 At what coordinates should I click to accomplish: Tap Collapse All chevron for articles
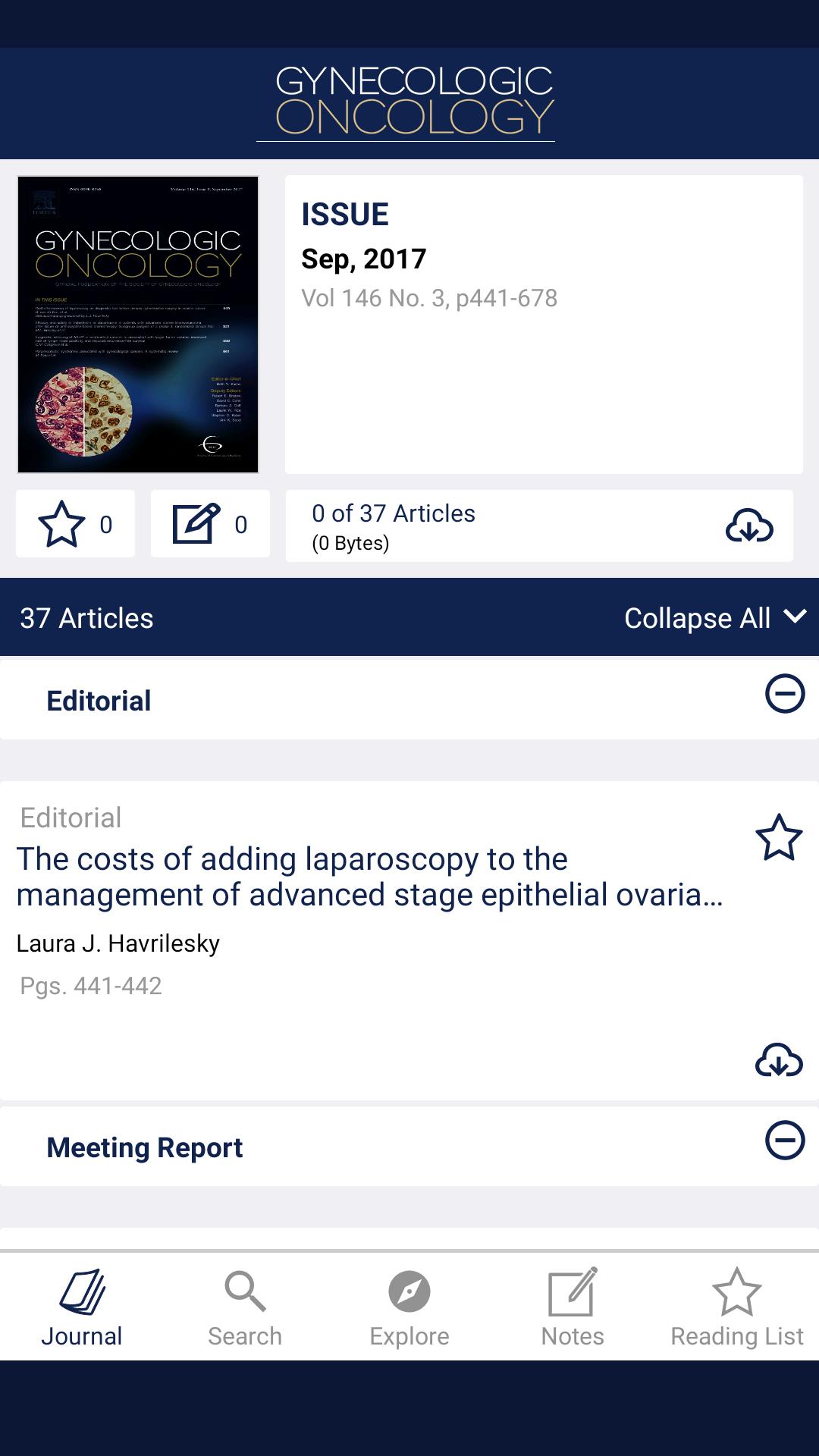[713, 618]
